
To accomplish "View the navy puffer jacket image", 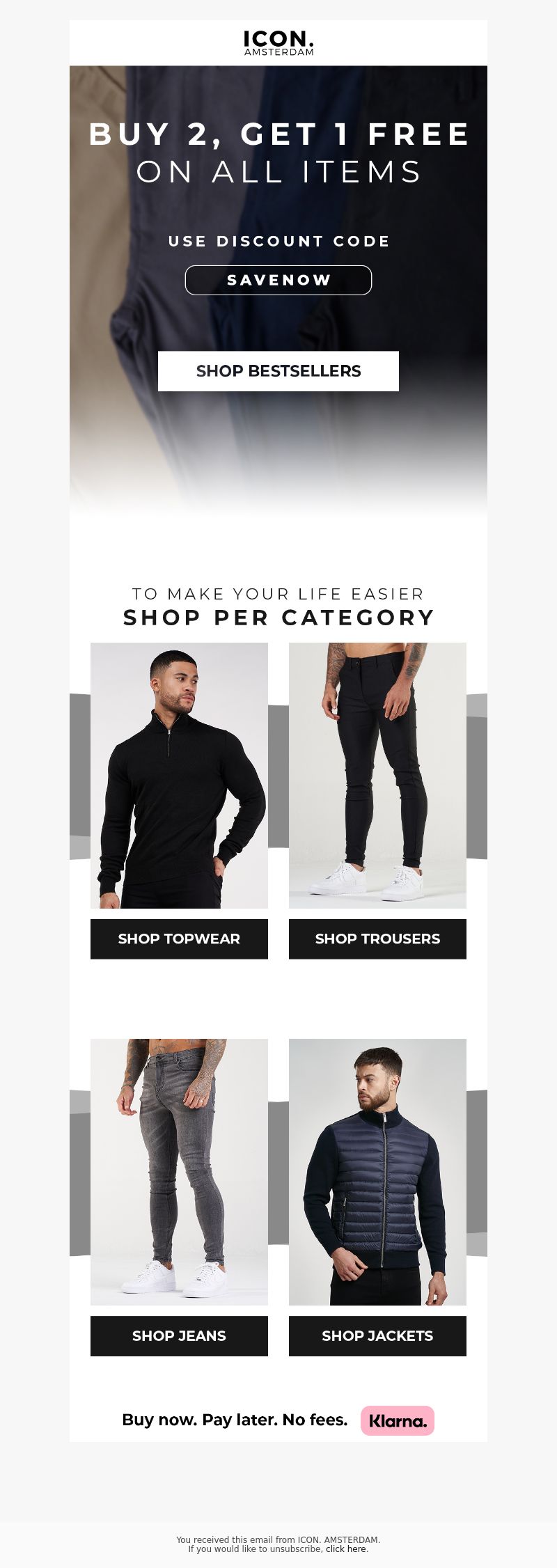I will [377, 1172].
